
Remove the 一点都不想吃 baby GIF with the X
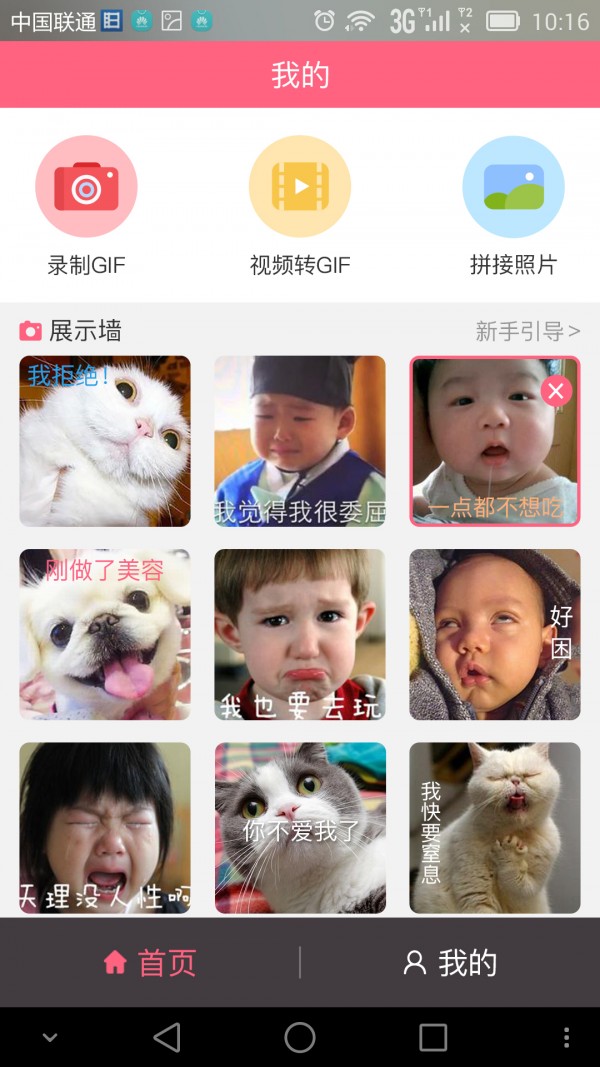(x=556, y=390)
